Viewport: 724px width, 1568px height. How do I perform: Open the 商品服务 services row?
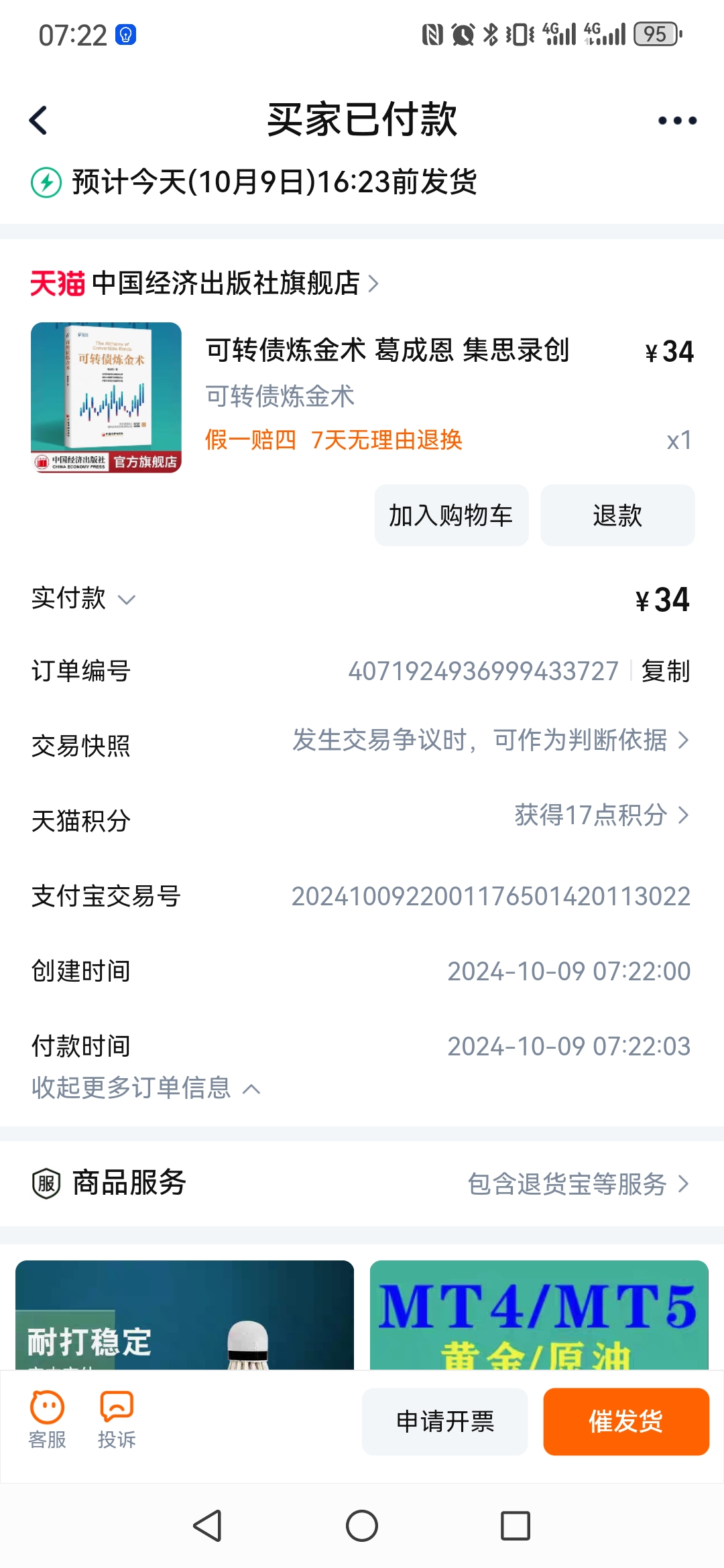click(362, 1183)
